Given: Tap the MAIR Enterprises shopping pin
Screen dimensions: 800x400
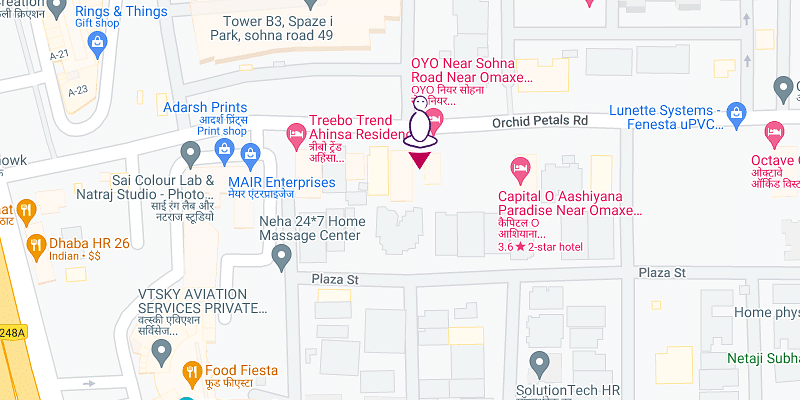Looking at the screenshot, I should click(246, 153).
